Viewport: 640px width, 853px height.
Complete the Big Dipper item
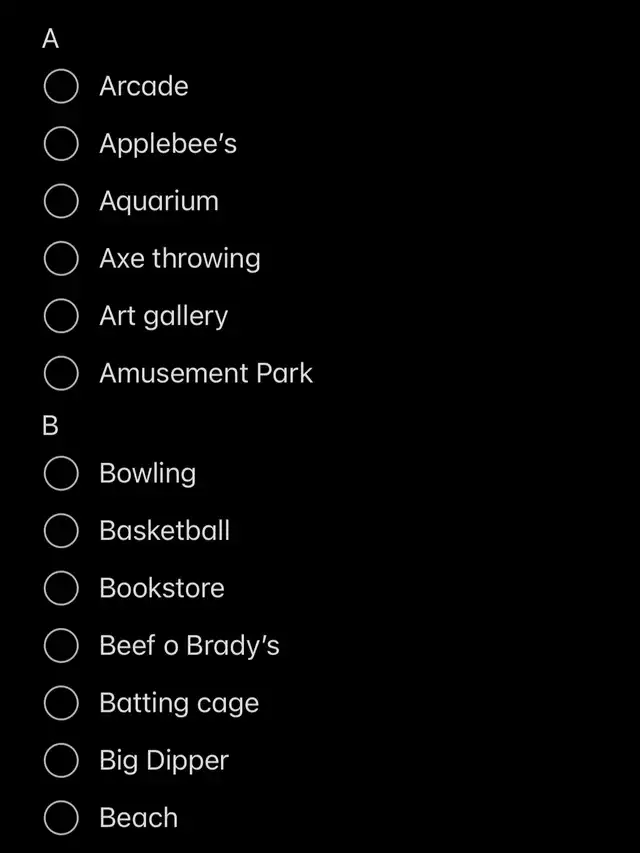tap(62, 761)
